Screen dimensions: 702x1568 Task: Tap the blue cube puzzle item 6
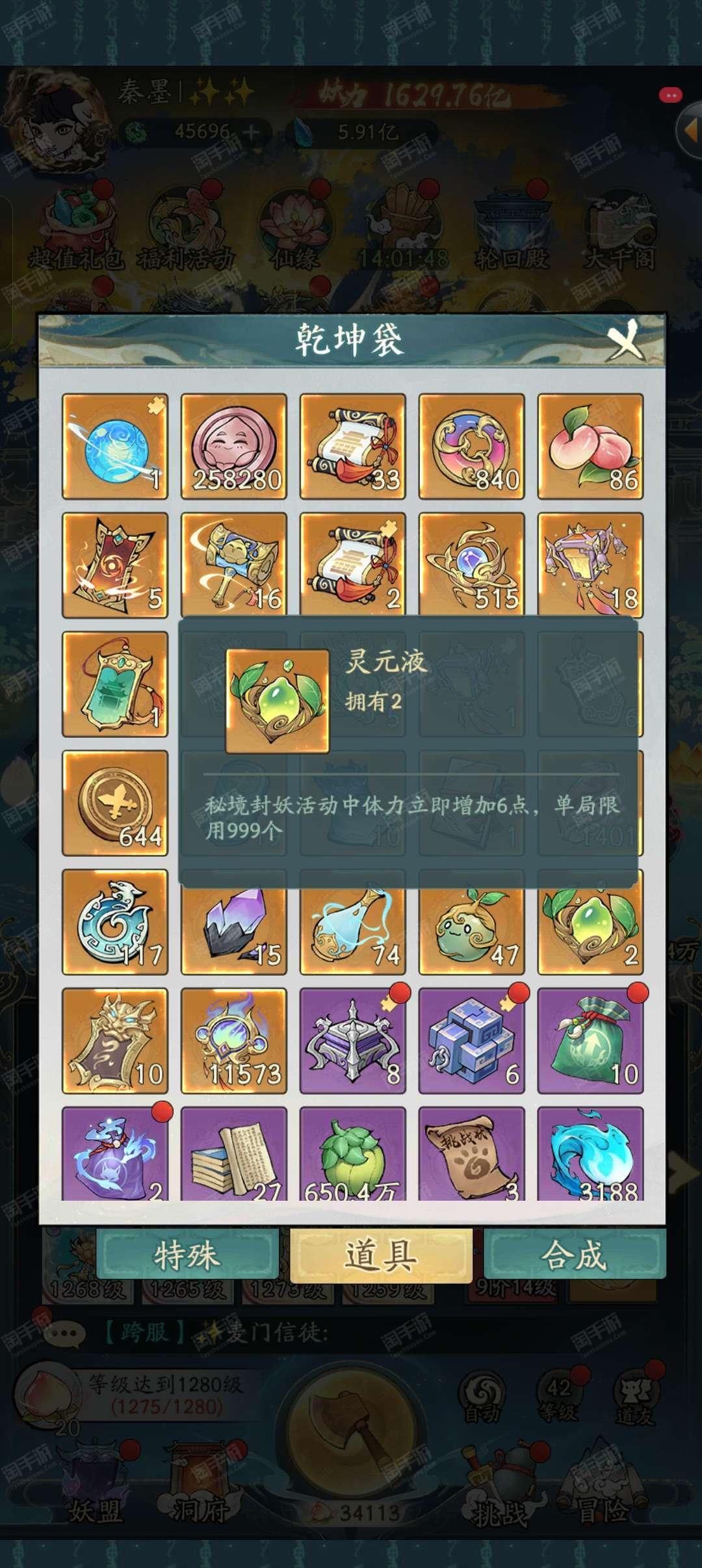click(x=471, y=1041)
